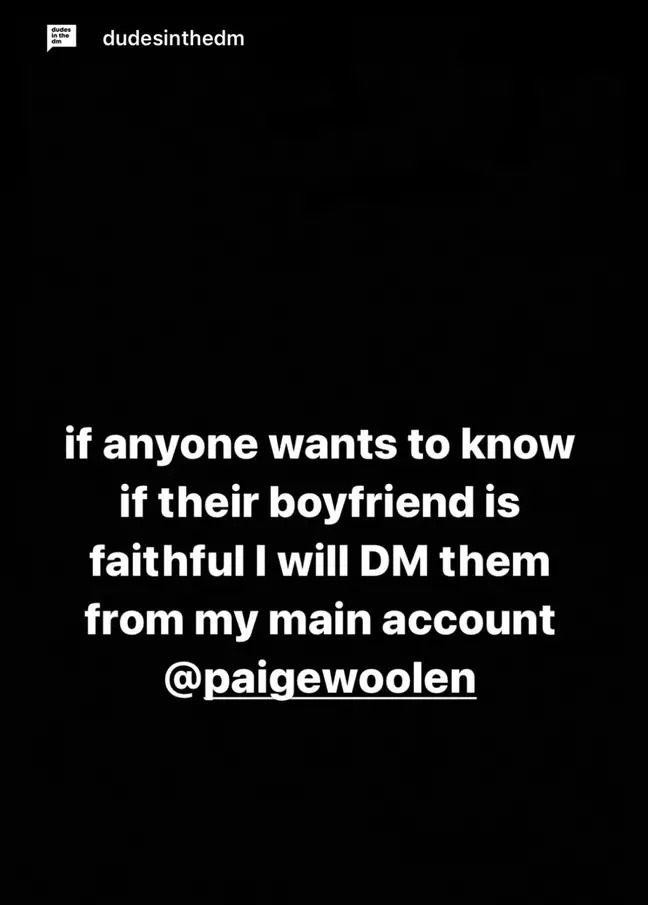Tap the dudesinthedm username
648x905 pixels.
173,39
